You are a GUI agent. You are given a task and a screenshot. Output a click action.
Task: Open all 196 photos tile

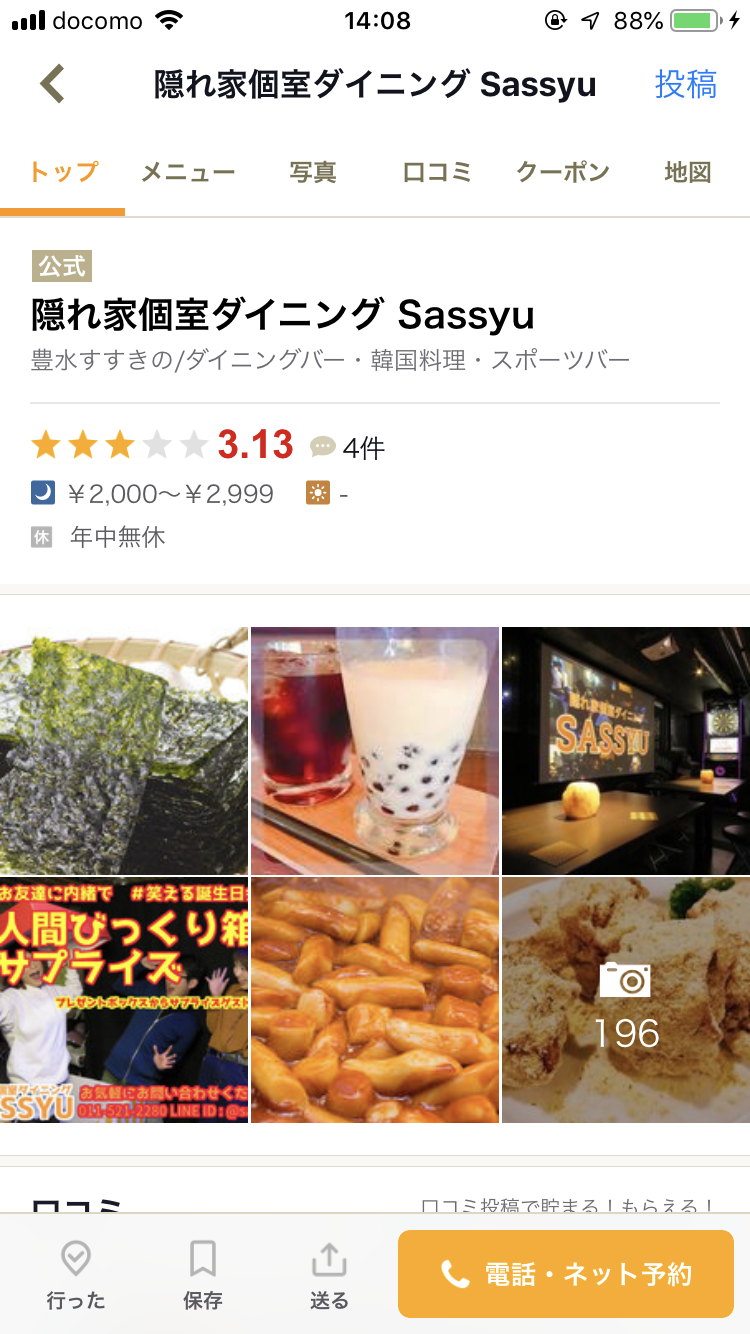[626, 1000]
